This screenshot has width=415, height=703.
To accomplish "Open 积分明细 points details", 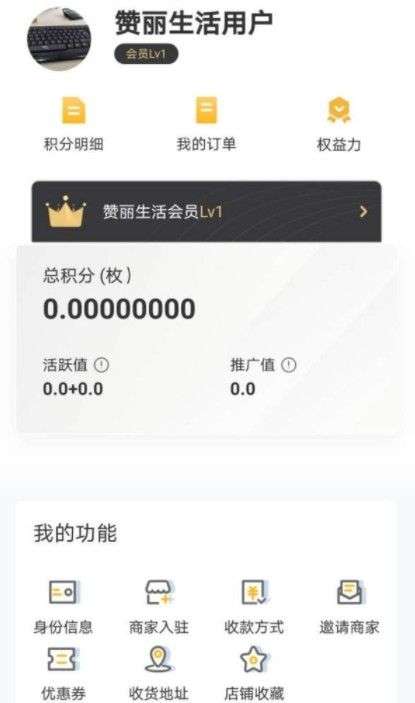I will point(73,124).
